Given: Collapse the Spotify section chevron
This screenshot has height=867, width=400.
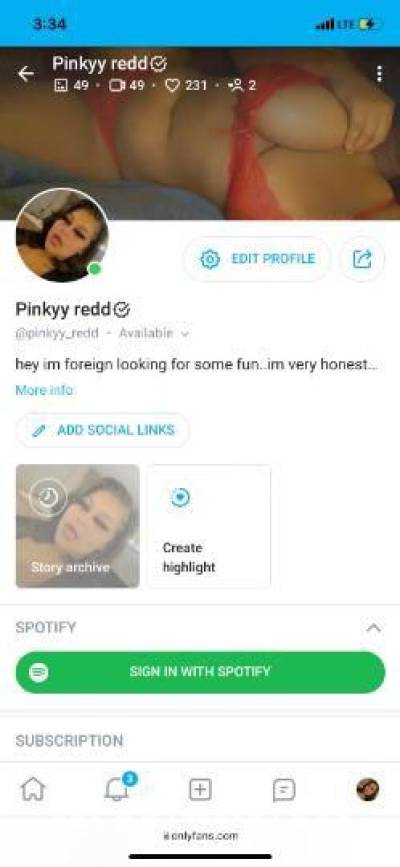Looking at the screenshot, I should click(373, 628).
